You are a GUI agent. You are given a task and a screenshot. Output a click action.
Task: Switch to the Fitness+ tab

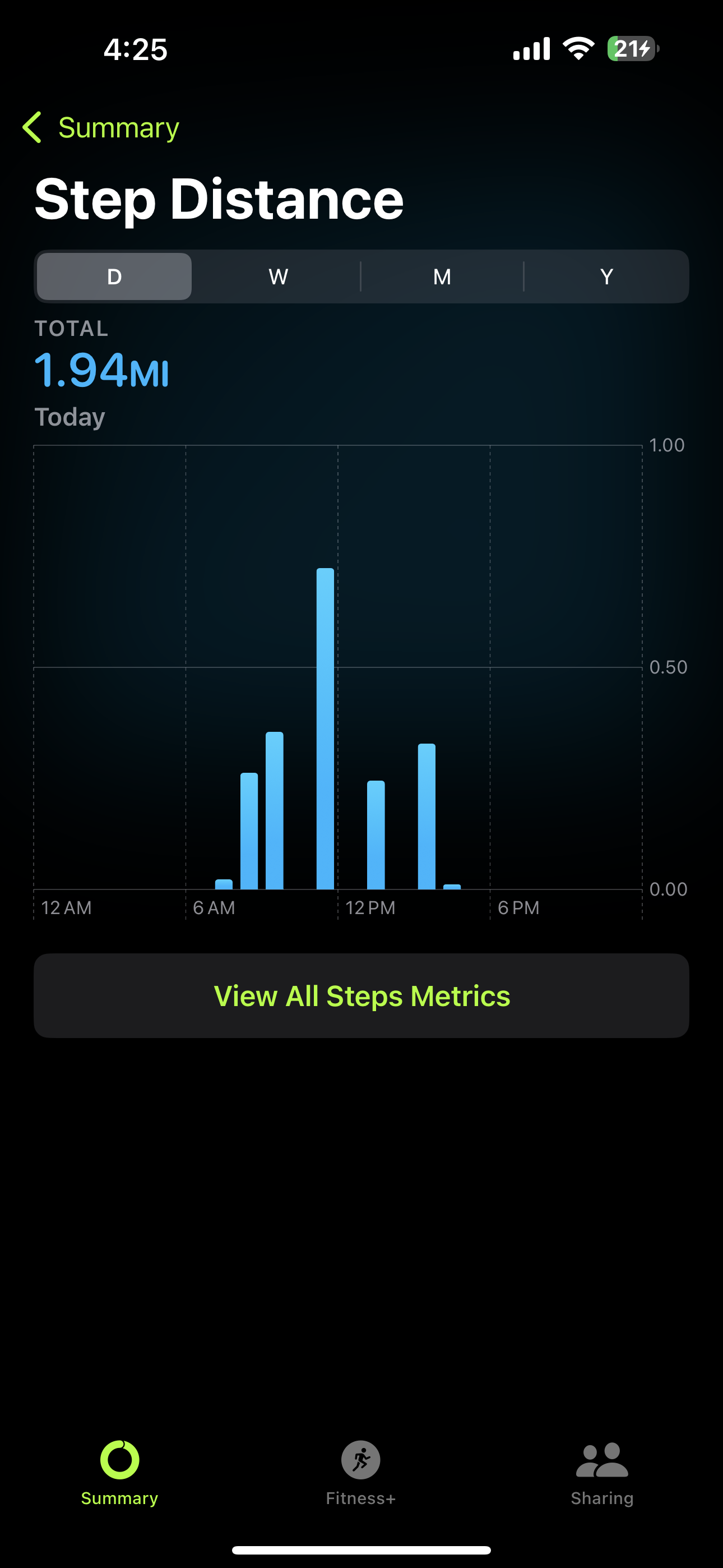pos(361,1472)
